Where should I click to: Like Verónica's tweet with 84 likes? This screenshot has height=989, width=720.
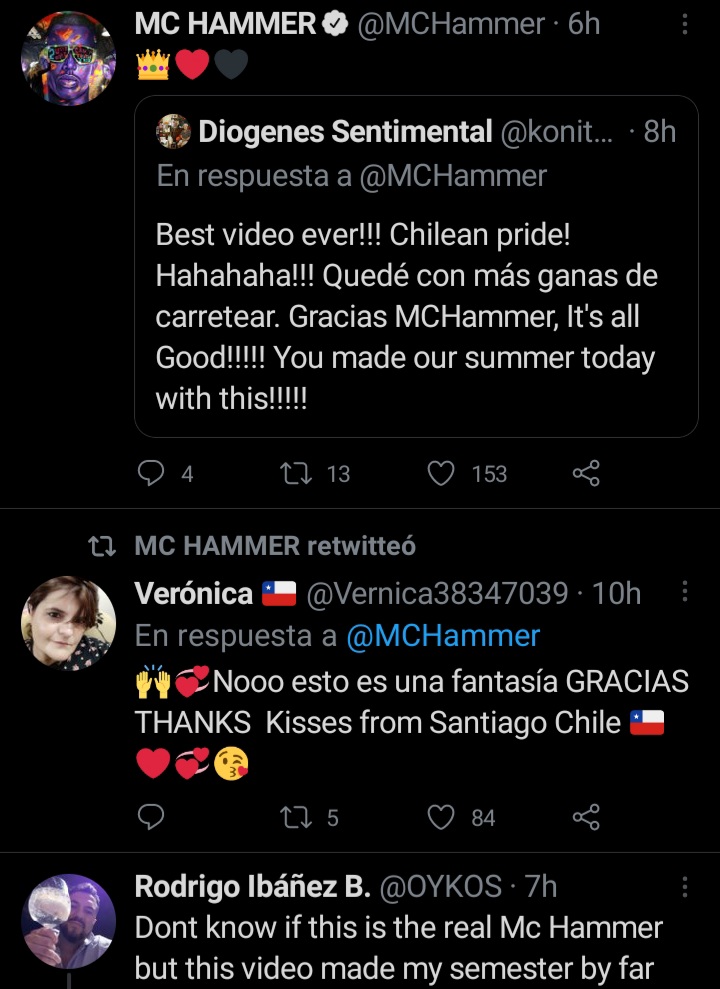(x=441, y=817)
